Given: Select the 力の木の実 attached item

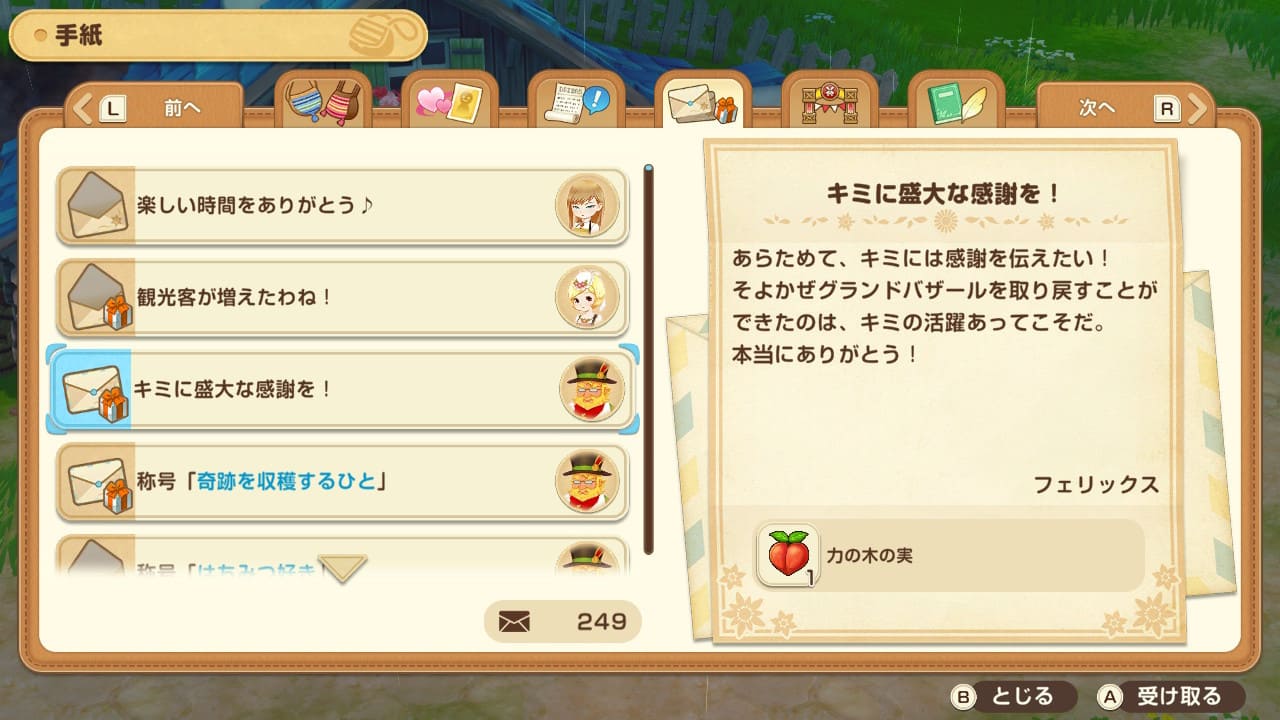Looking at the screenshot, I should pos(788,554).
